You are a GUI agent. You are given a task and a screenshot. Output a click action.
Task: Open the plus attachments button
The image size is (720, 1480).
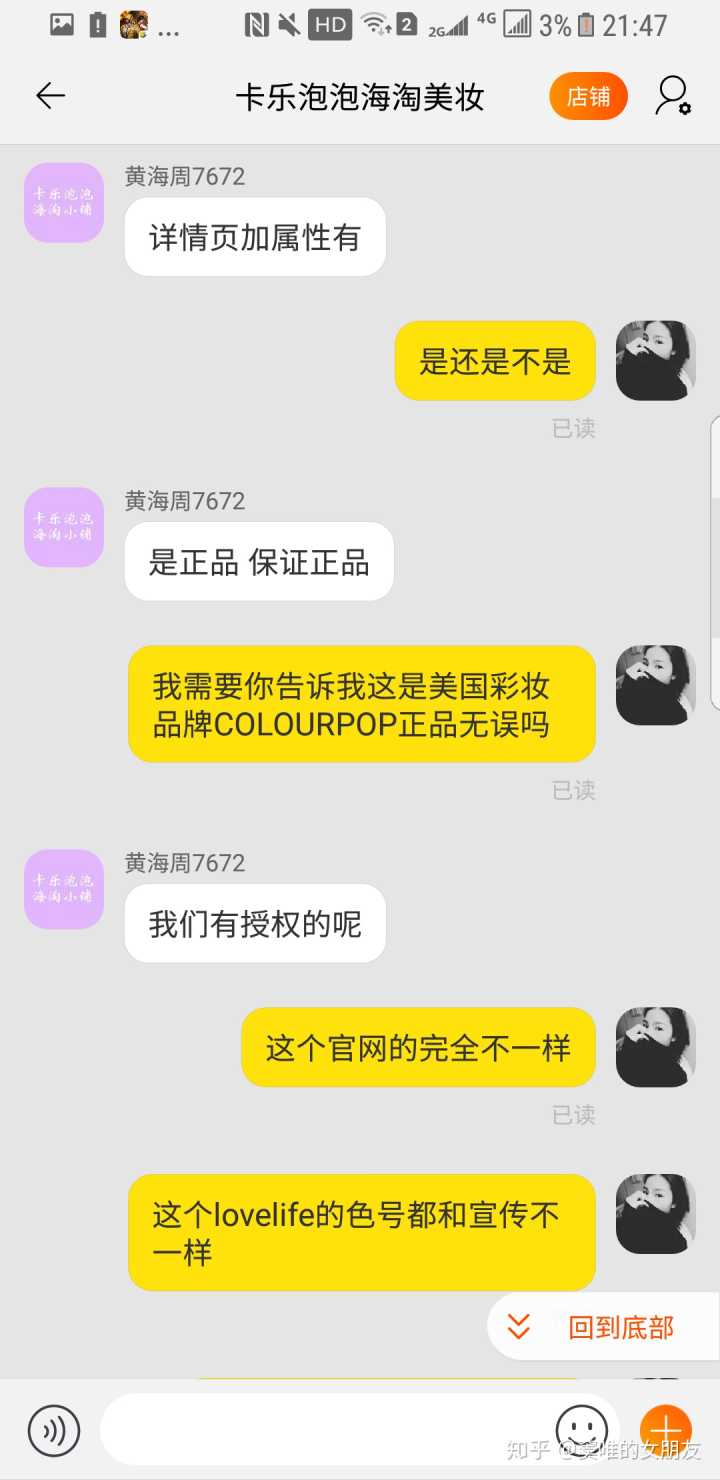point(665,1430)
